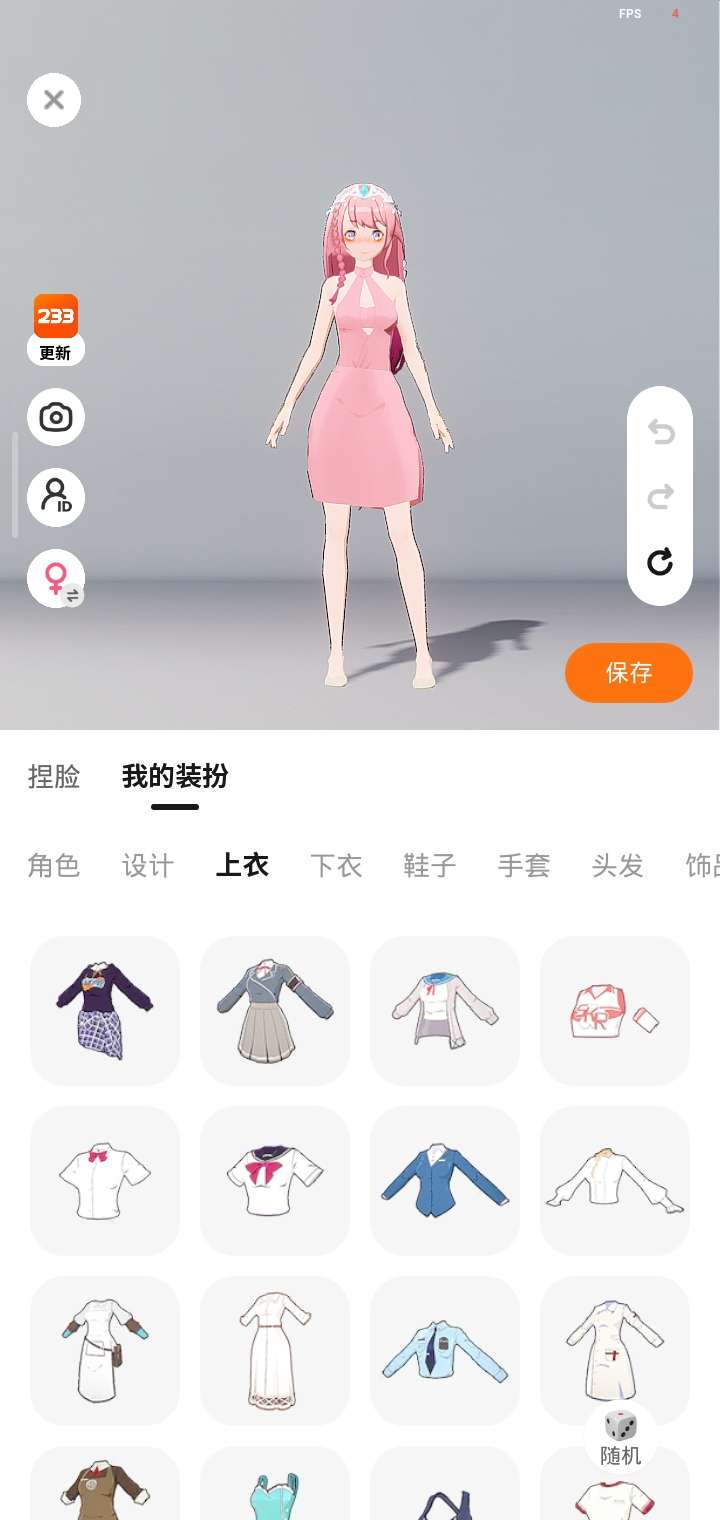This screenshot has height=1520, width=720.
Task: Open the avatar ID icon
Action: point(55,497)
